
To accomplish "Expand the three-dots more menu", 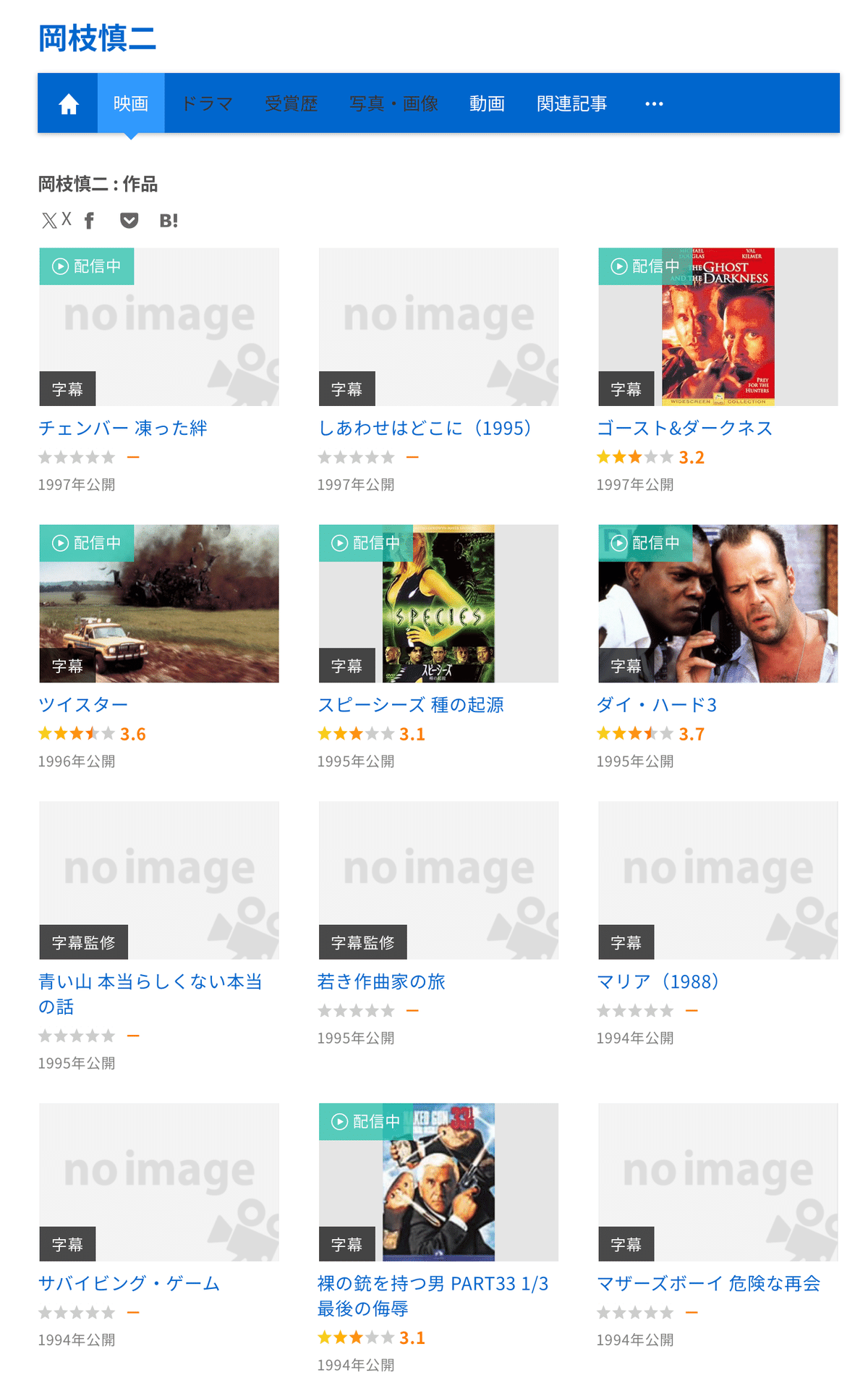I will [654, 103].
